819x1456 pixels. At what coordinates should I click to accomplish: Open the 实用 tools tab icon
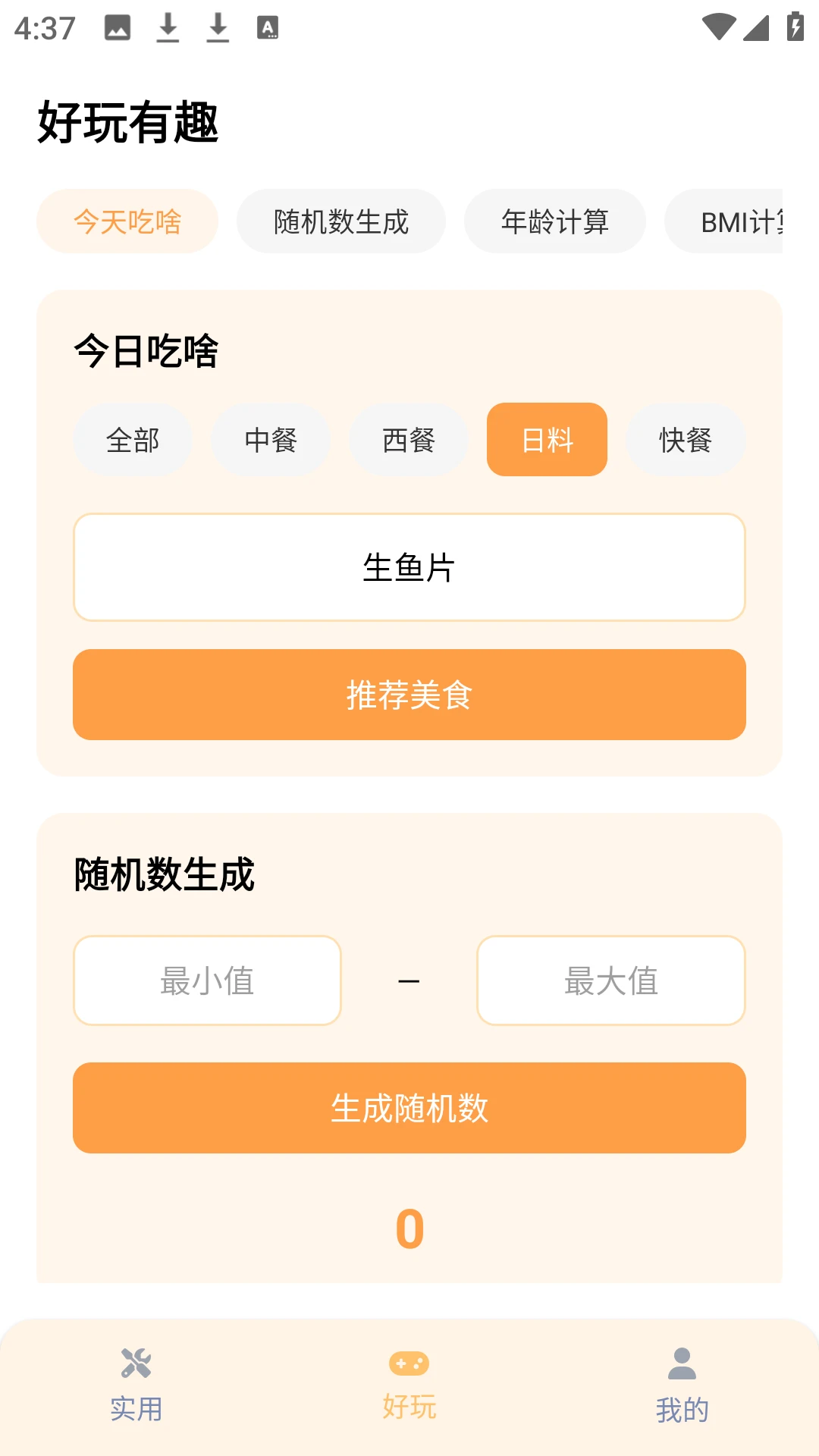(135, 1361)
